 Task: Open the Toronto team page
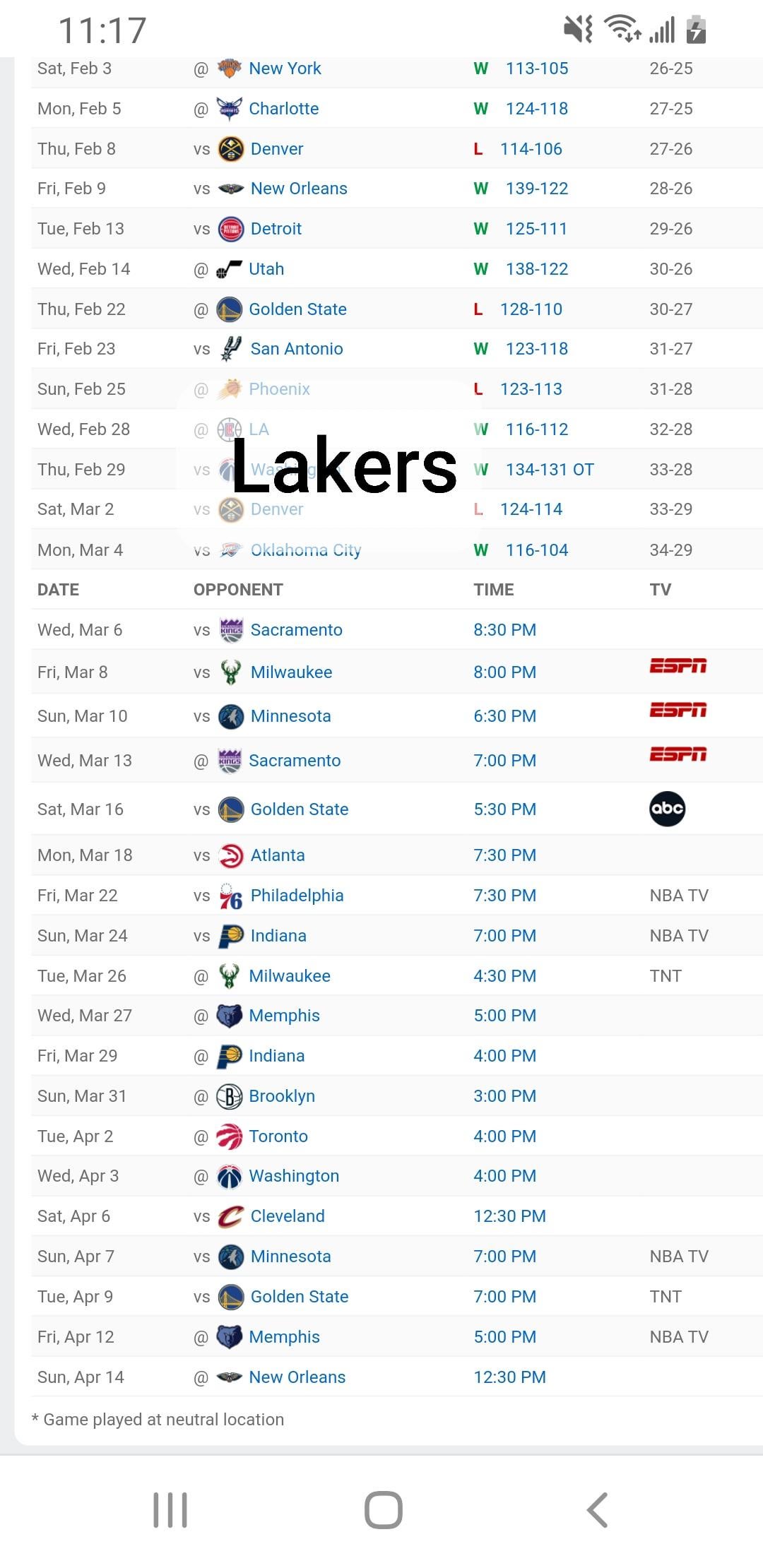(278, 1136)
